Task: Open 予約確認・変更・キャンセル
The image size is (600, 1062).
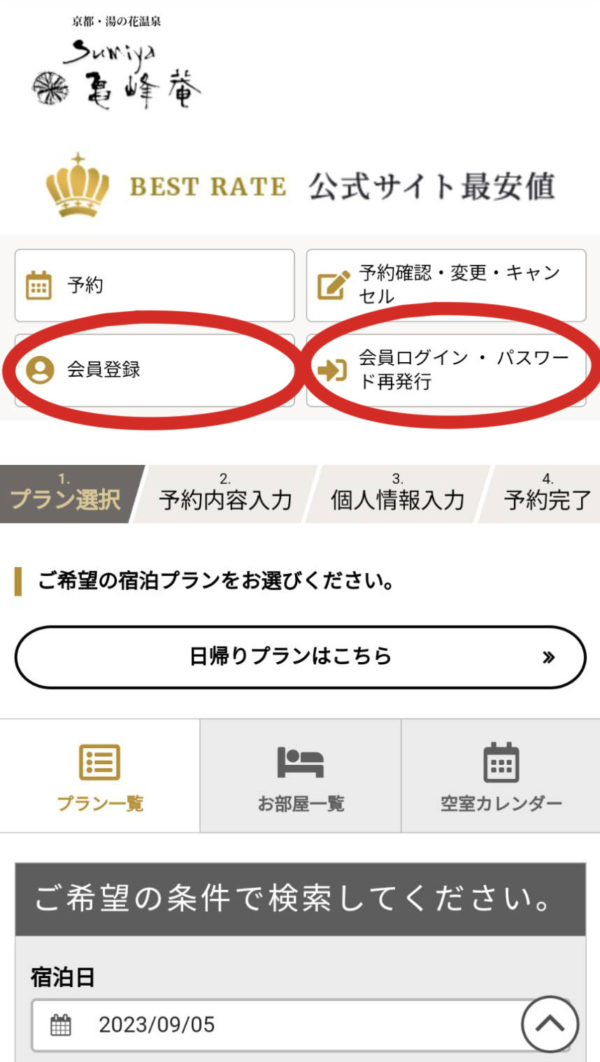Action: tap(446, 285)
